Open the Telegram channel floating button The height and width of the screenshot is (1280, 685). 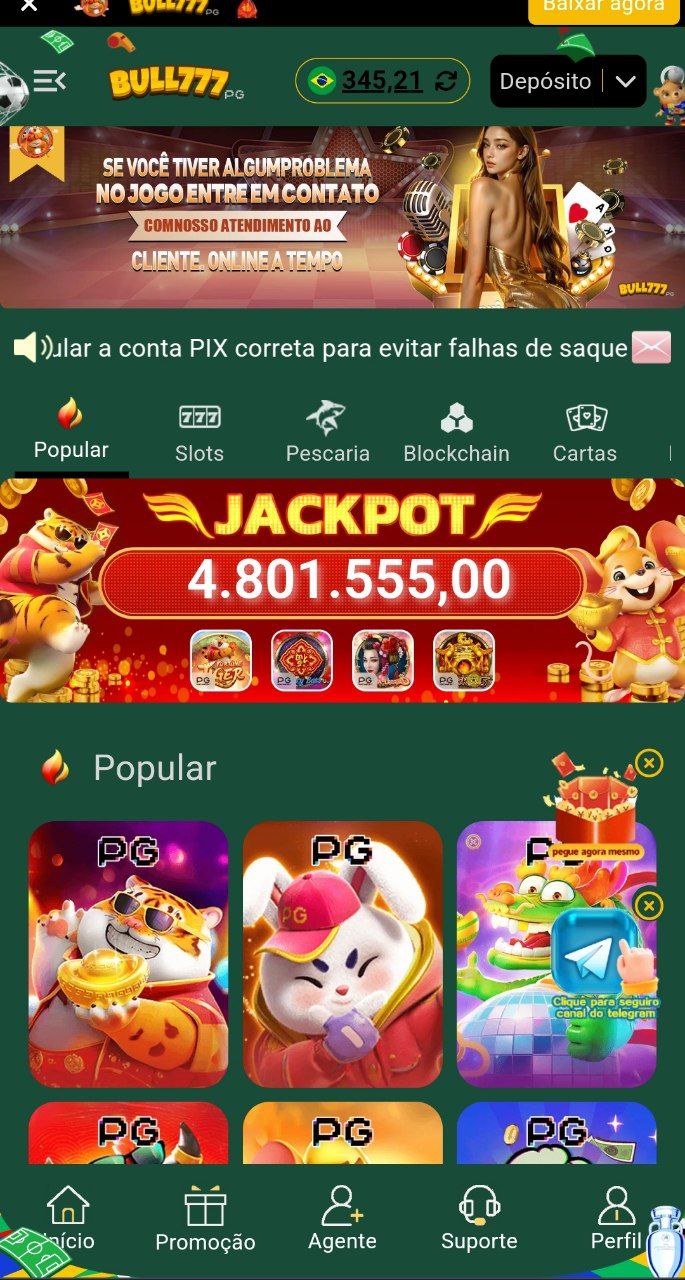598,960
